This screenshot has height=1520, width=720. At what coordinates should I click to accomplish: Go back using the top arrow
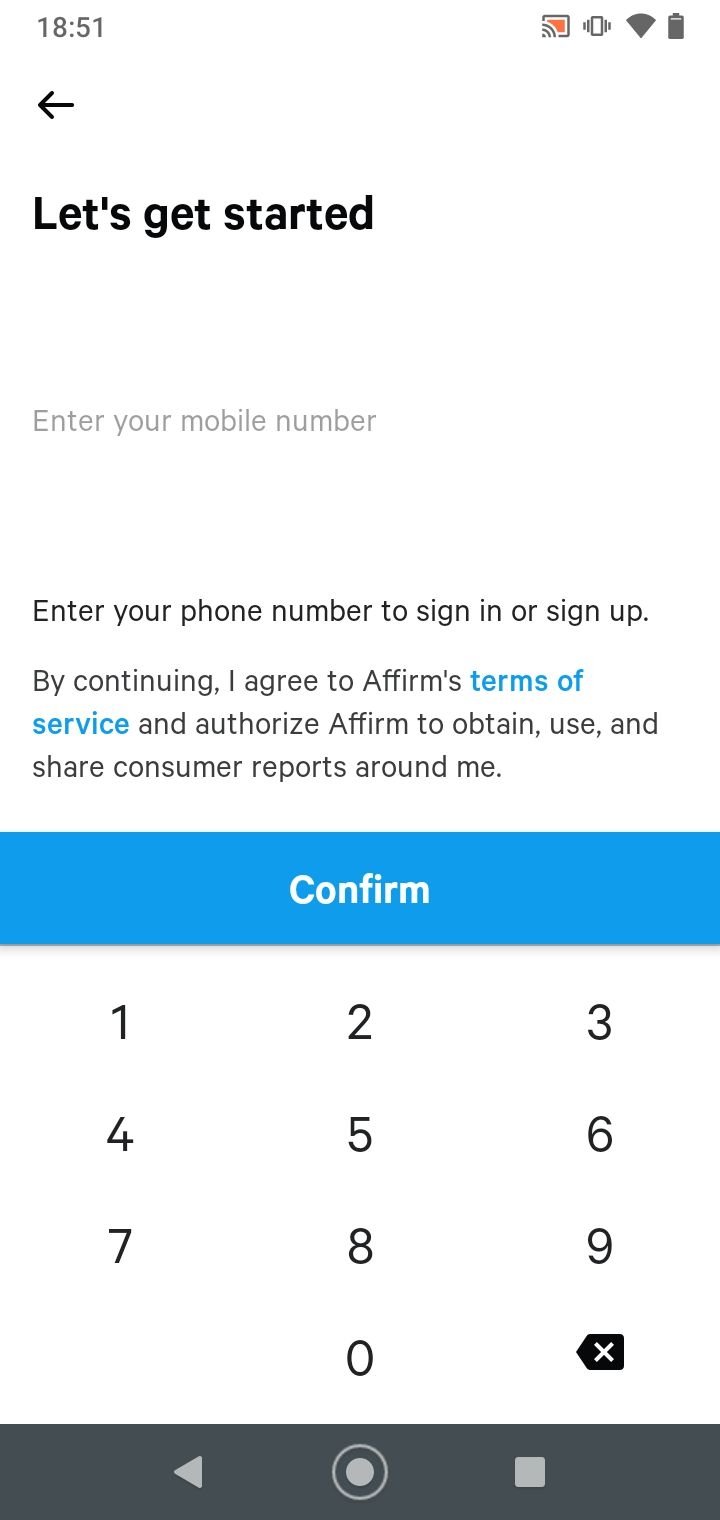point(56,105)
